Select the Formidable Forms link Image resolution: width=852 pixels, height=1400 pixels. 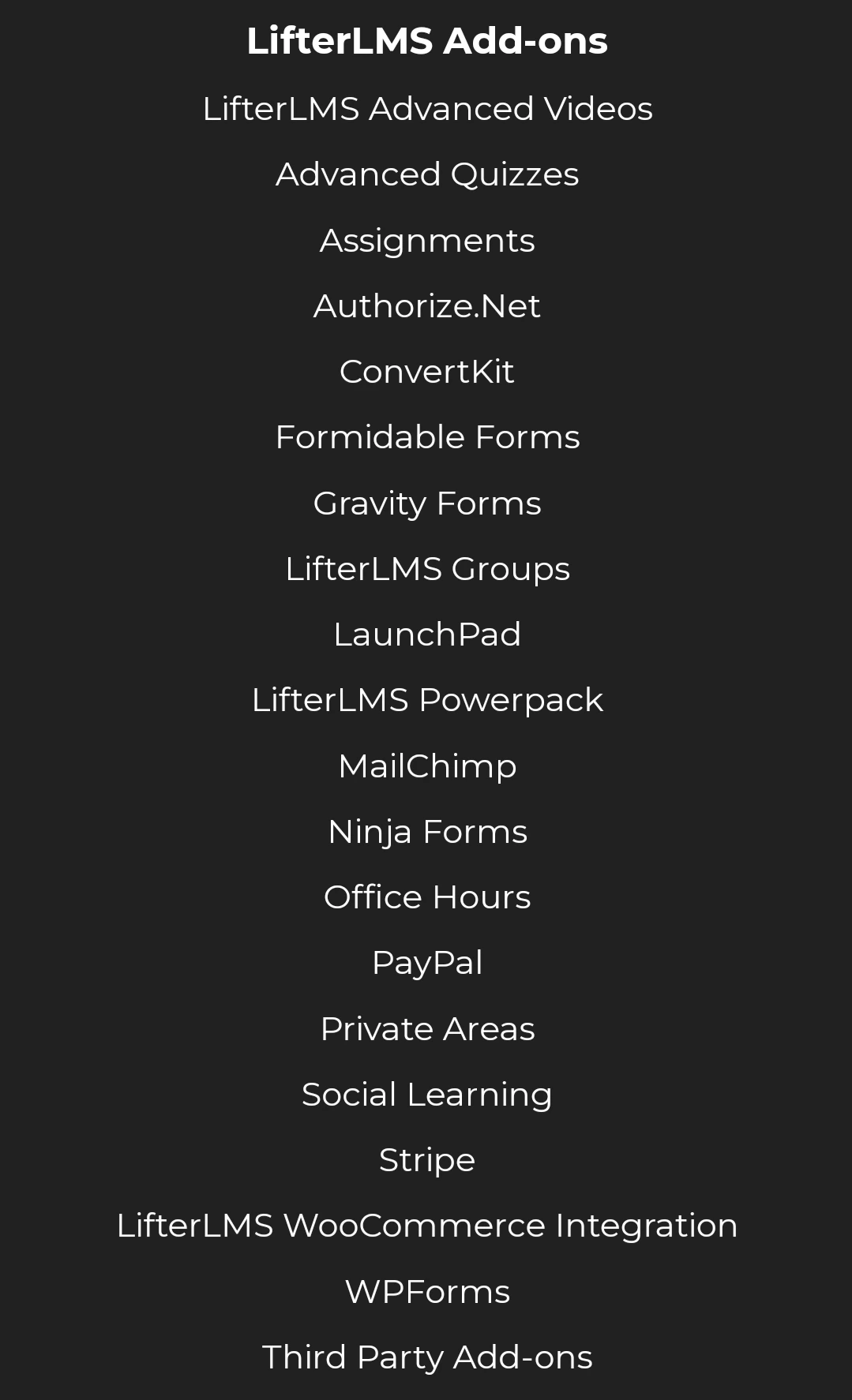[427, 437]
